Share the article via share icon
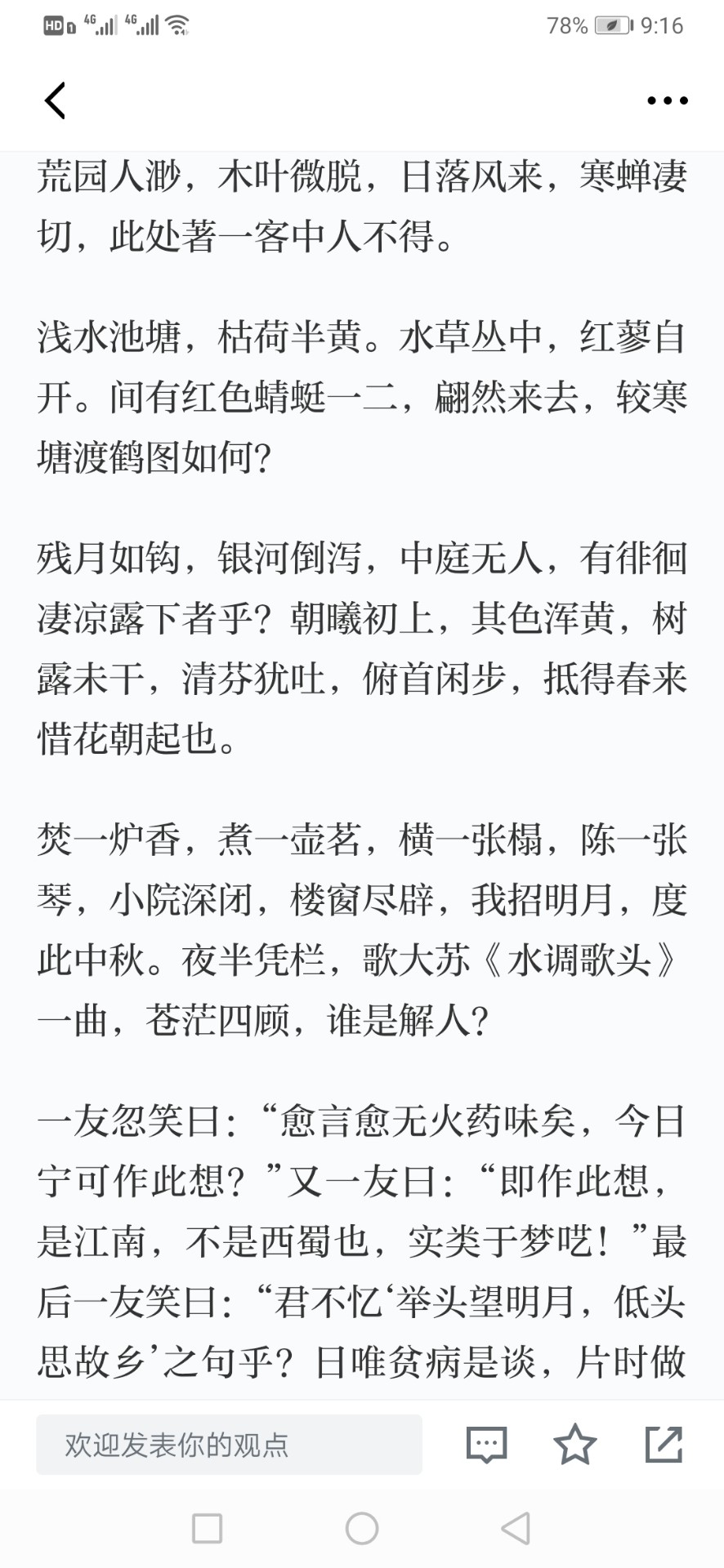 pos(664,1444)
